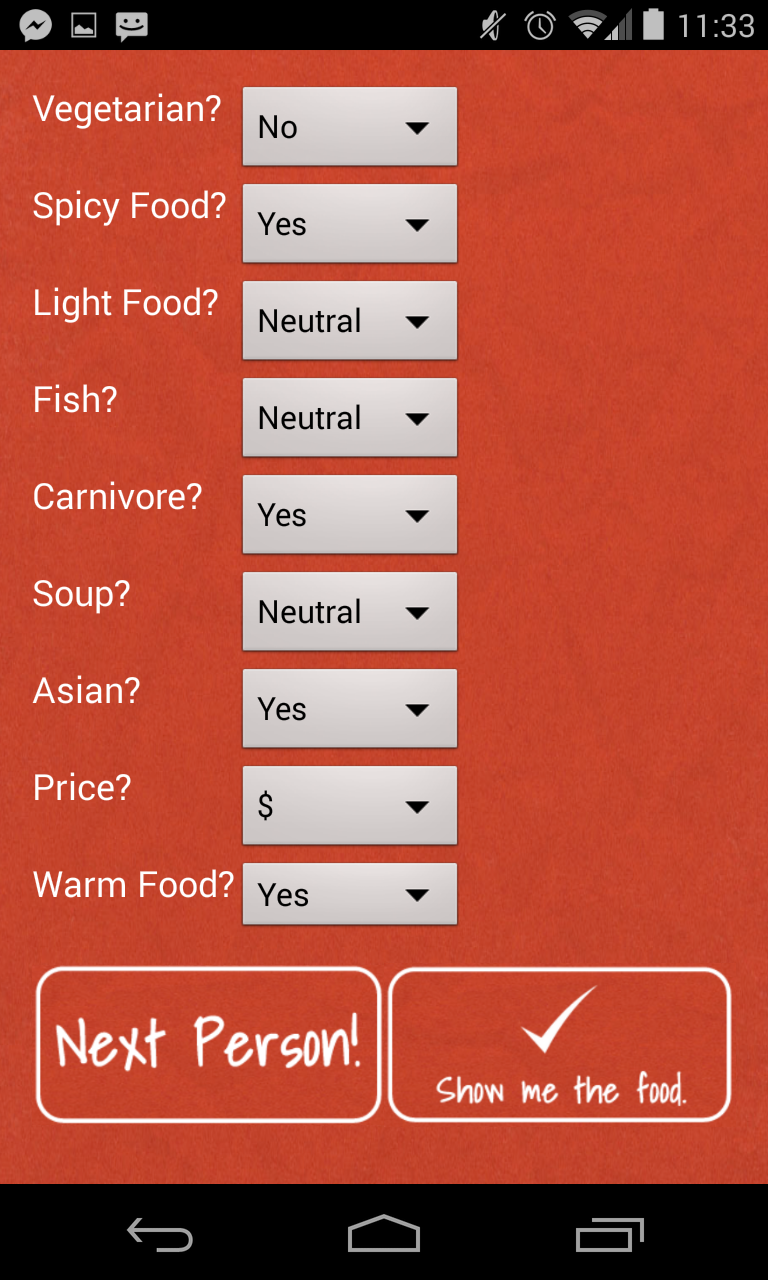Open the Fish preference dropdown
This screenshot has height=1280, width=768.
tap(350, 418)
